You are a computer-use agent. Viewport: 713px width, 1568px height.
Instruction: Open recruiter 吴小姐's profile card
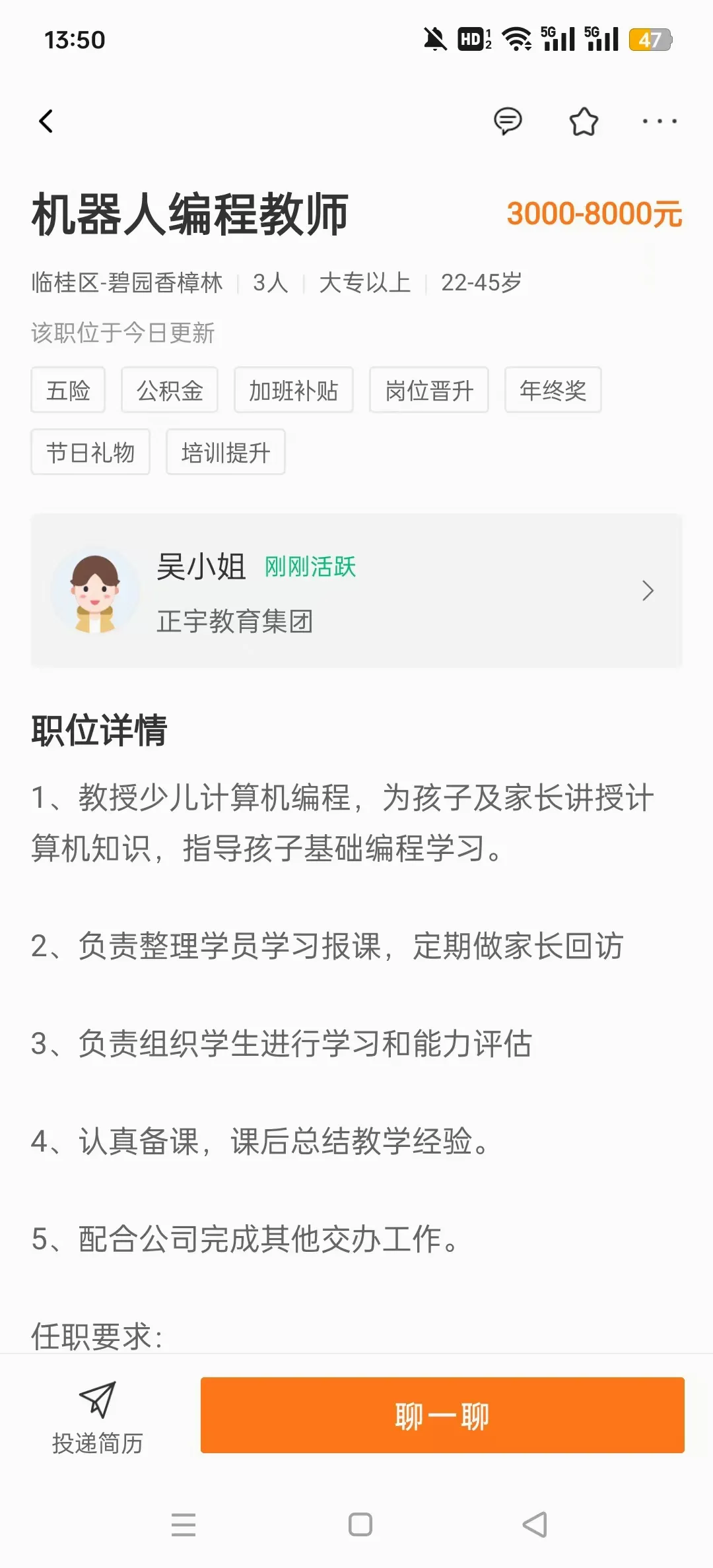pyautogui.click(x=356, y=591)
